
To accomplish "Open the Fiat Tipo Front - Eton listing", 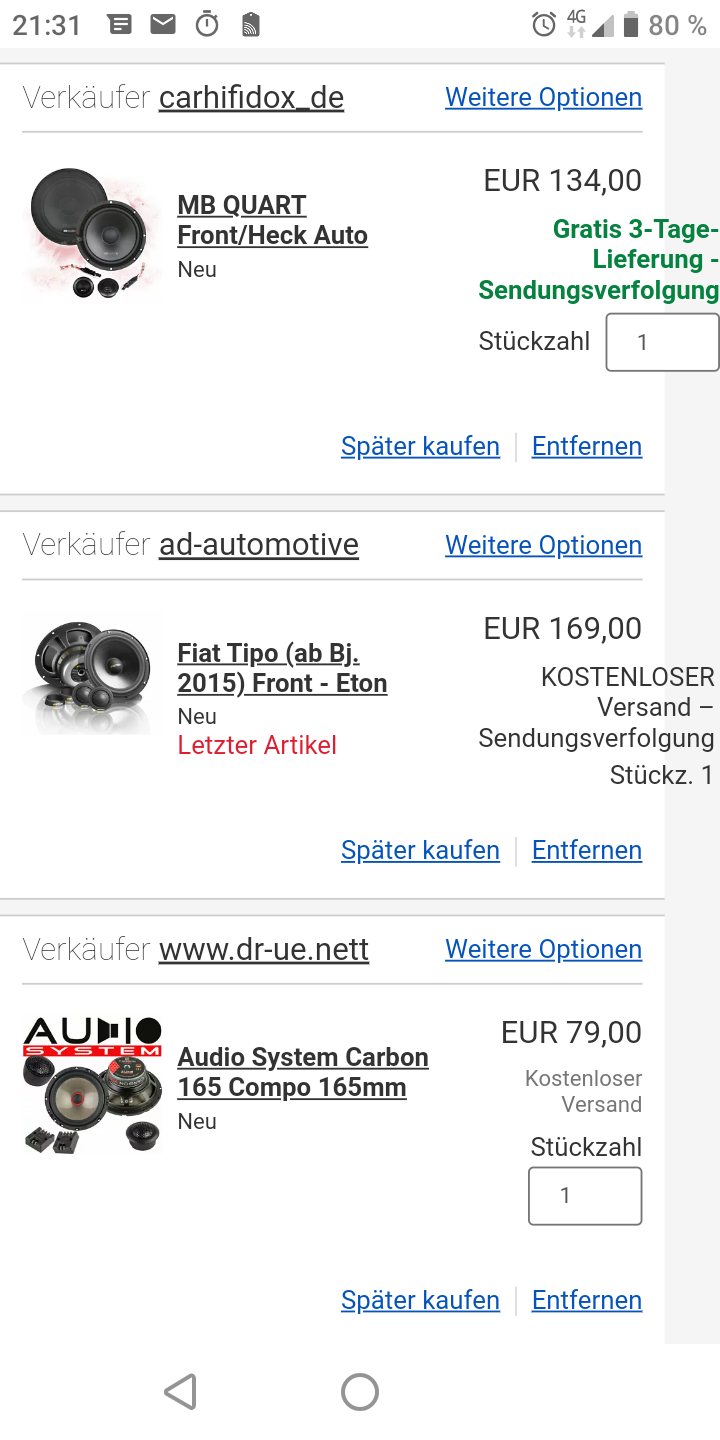I will [x=282, y=668].
